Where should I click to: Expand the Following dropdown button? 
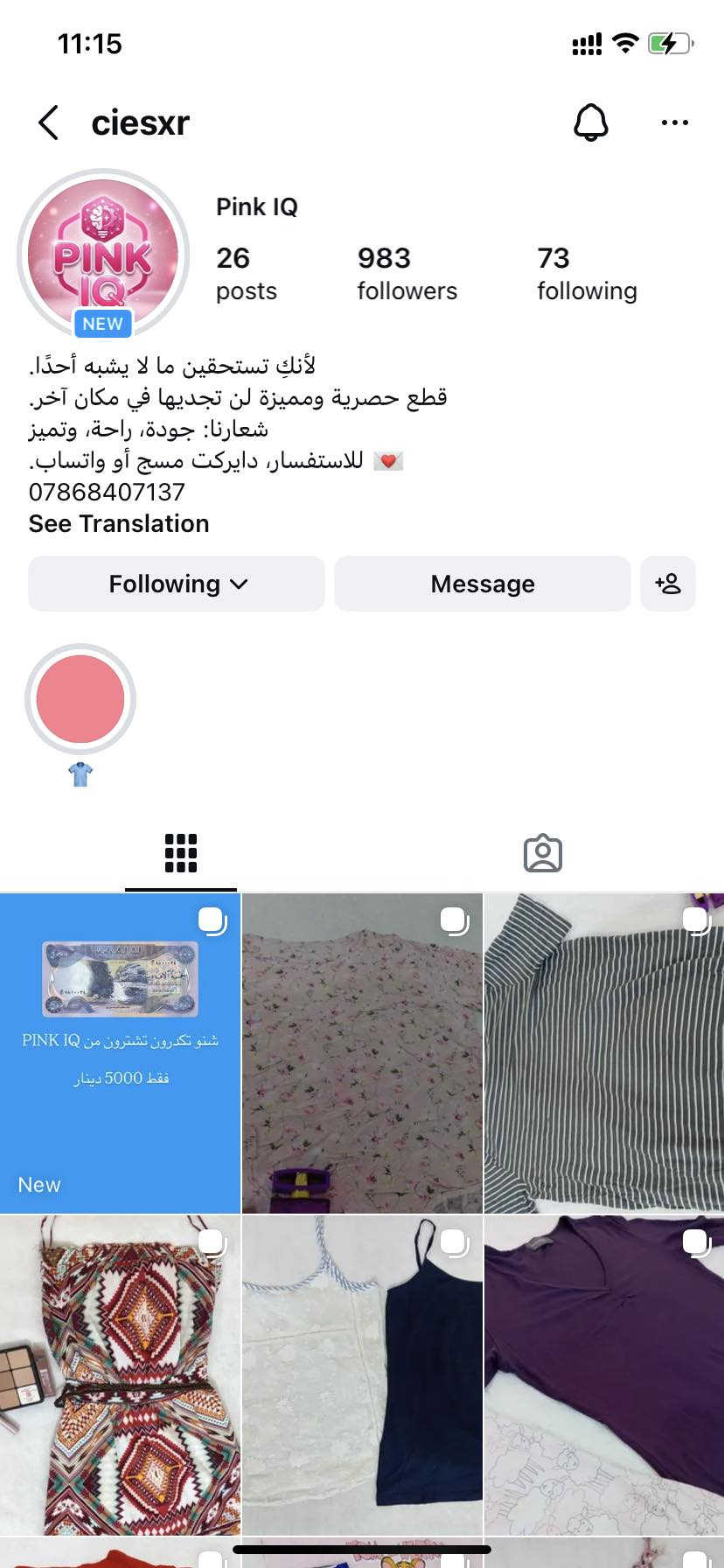pyautogui.click(x=177, y=584)
